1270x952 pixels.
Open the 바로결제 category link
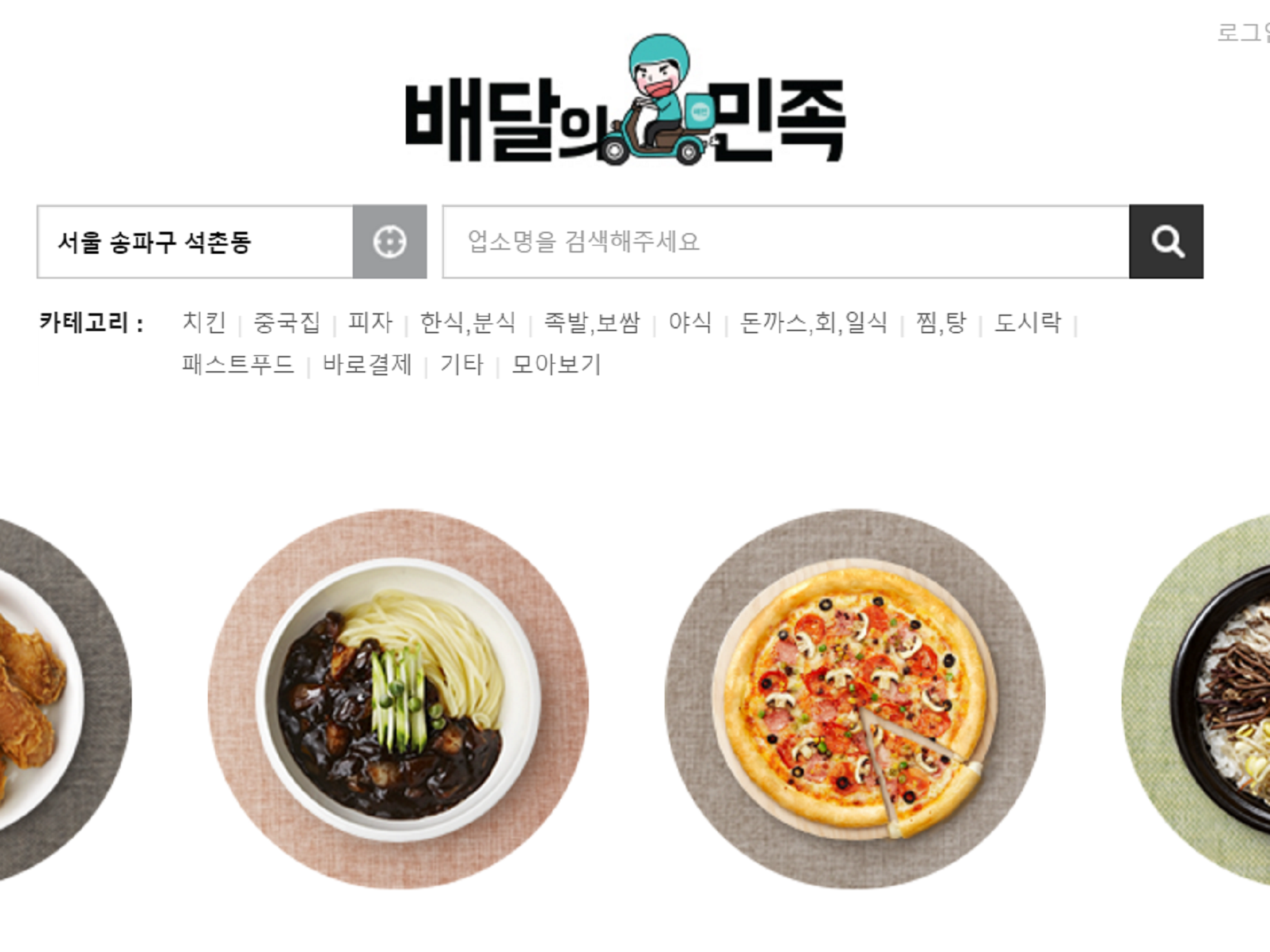(367, 364)
